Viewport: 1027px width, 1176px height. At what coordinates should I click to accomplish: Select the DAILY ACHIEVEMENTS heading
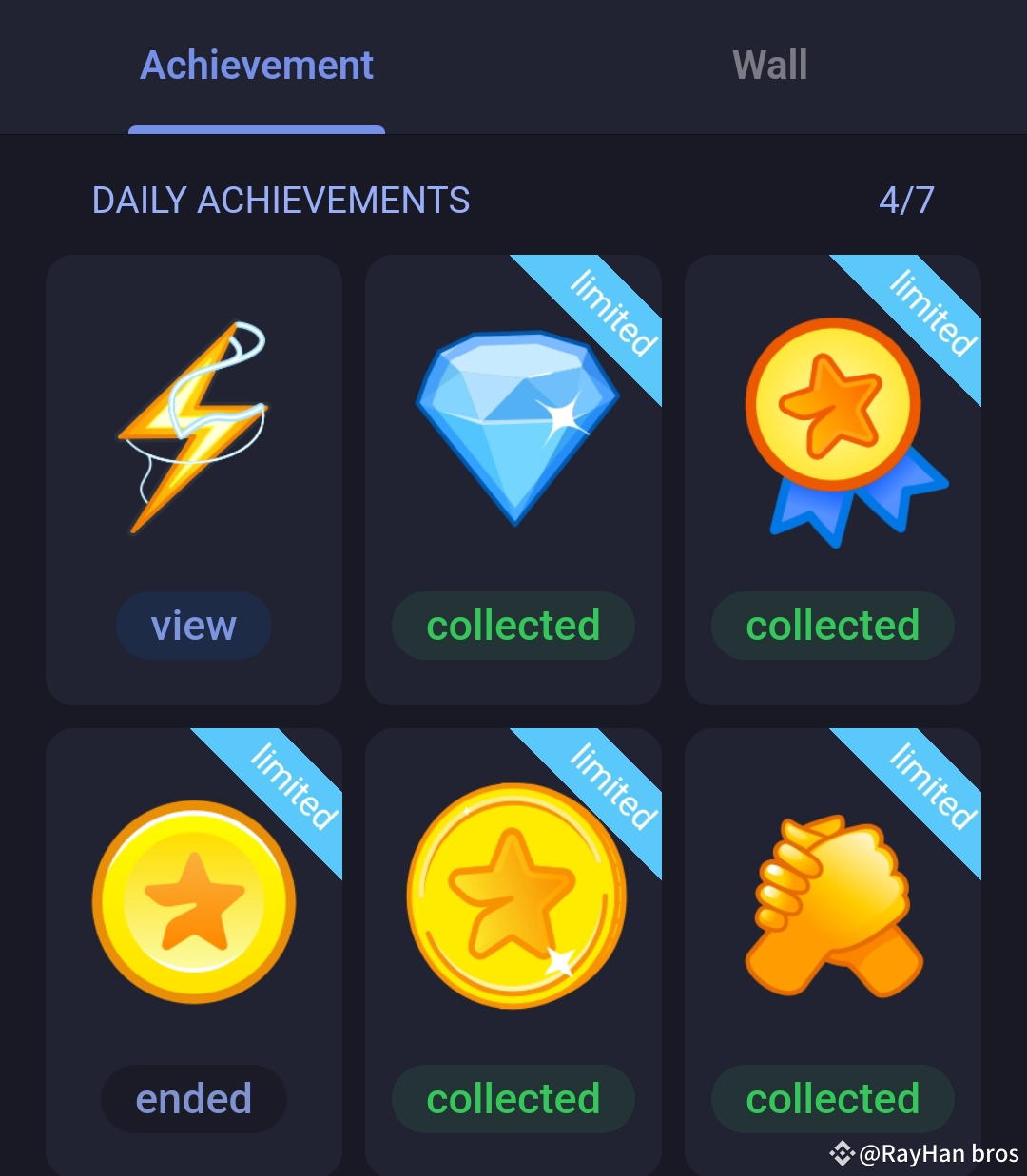click(x=281, y=200)
